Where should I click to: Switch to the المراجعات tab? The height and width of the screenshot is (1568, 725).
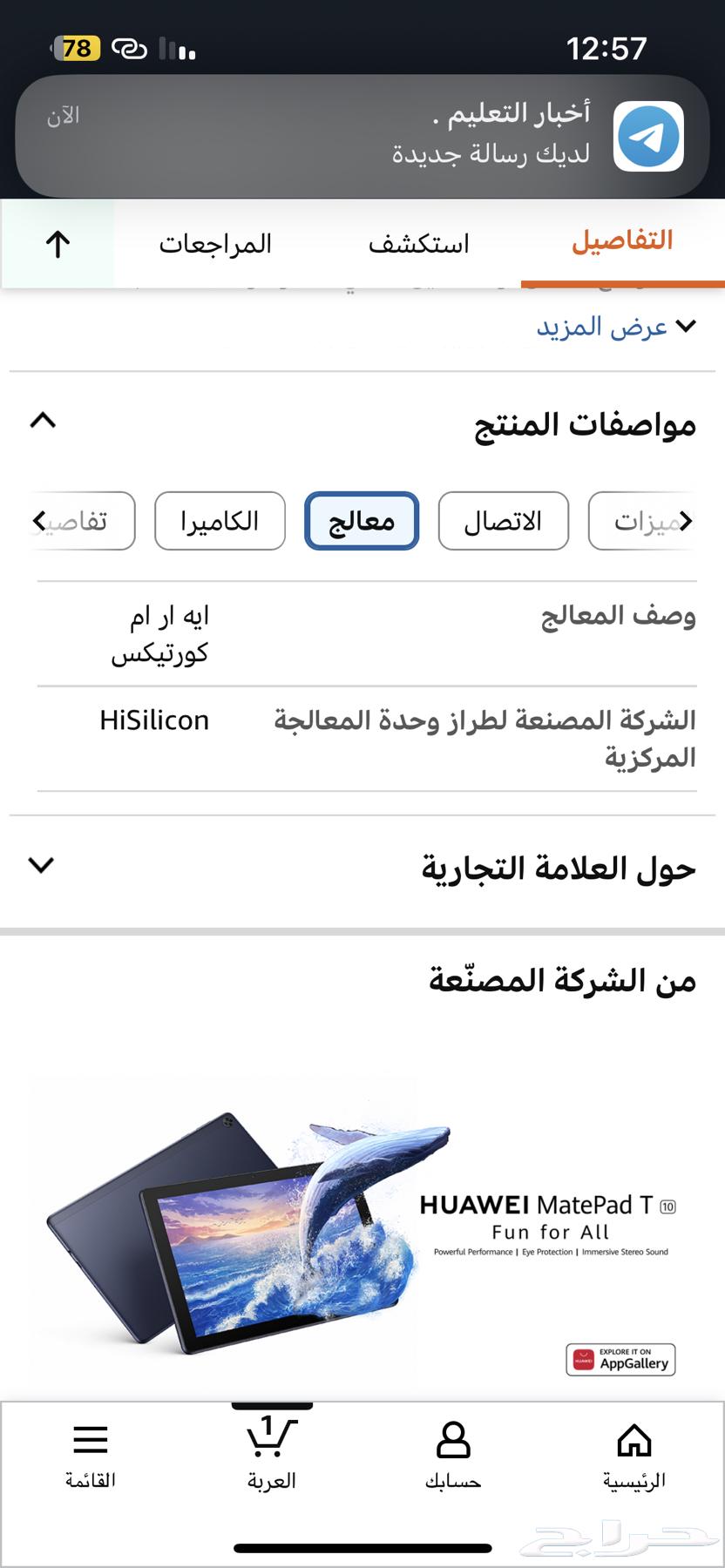(215, 244)
